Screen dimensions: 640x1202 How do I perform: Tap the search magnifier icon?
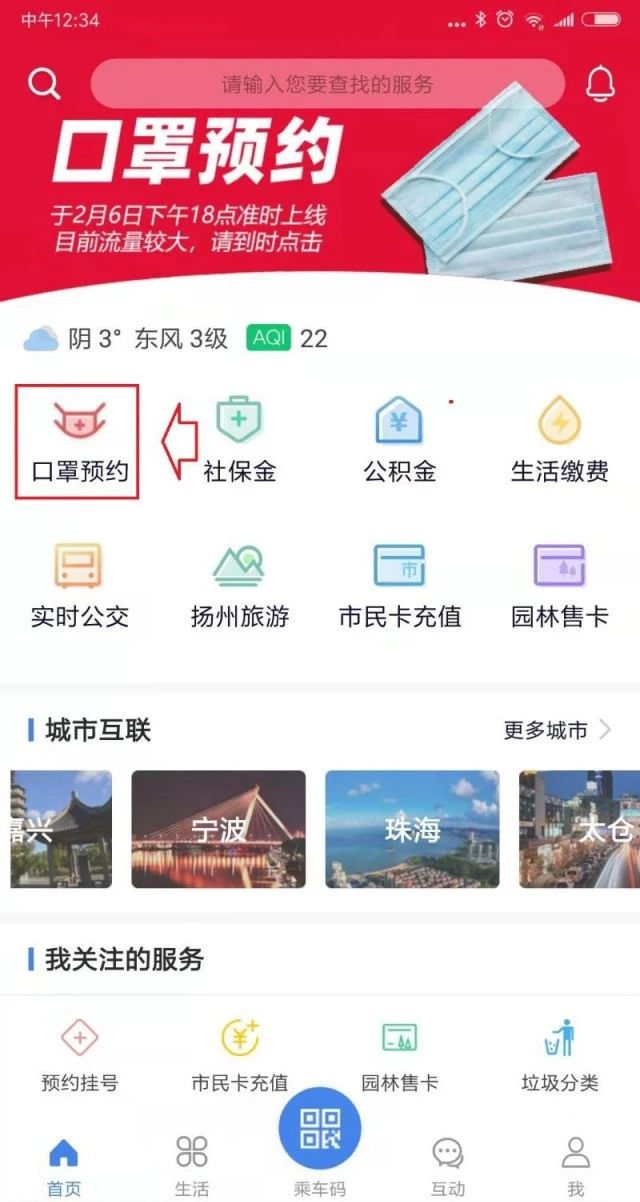tap(44, 84)
